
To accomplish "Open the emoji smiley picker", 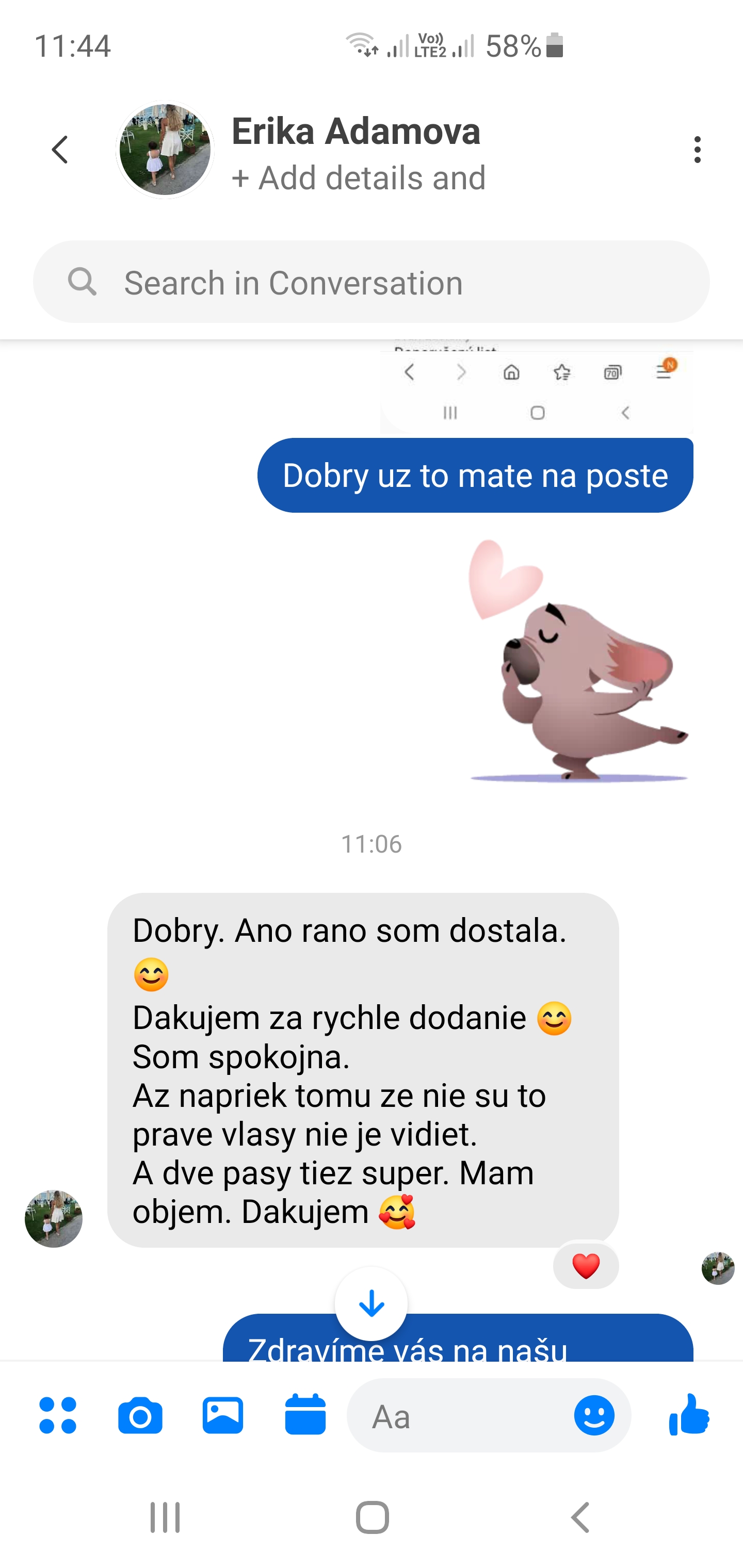I will pos(594,1416).
